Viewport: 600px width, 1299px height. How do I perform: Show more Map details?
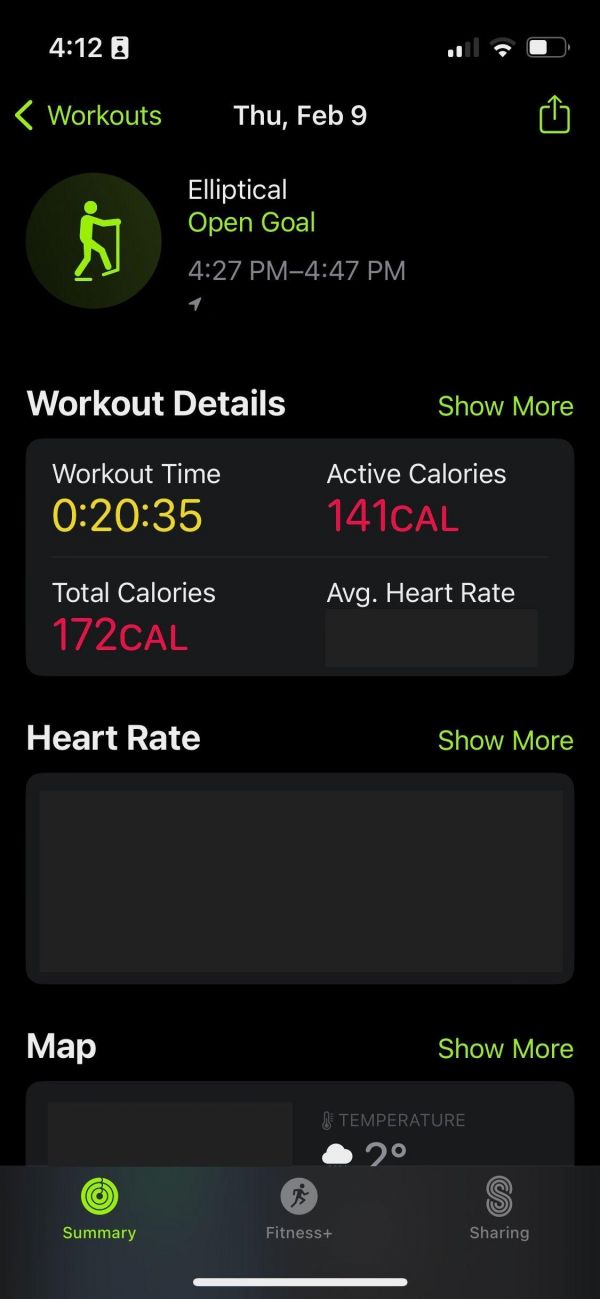coord(505,1048)
